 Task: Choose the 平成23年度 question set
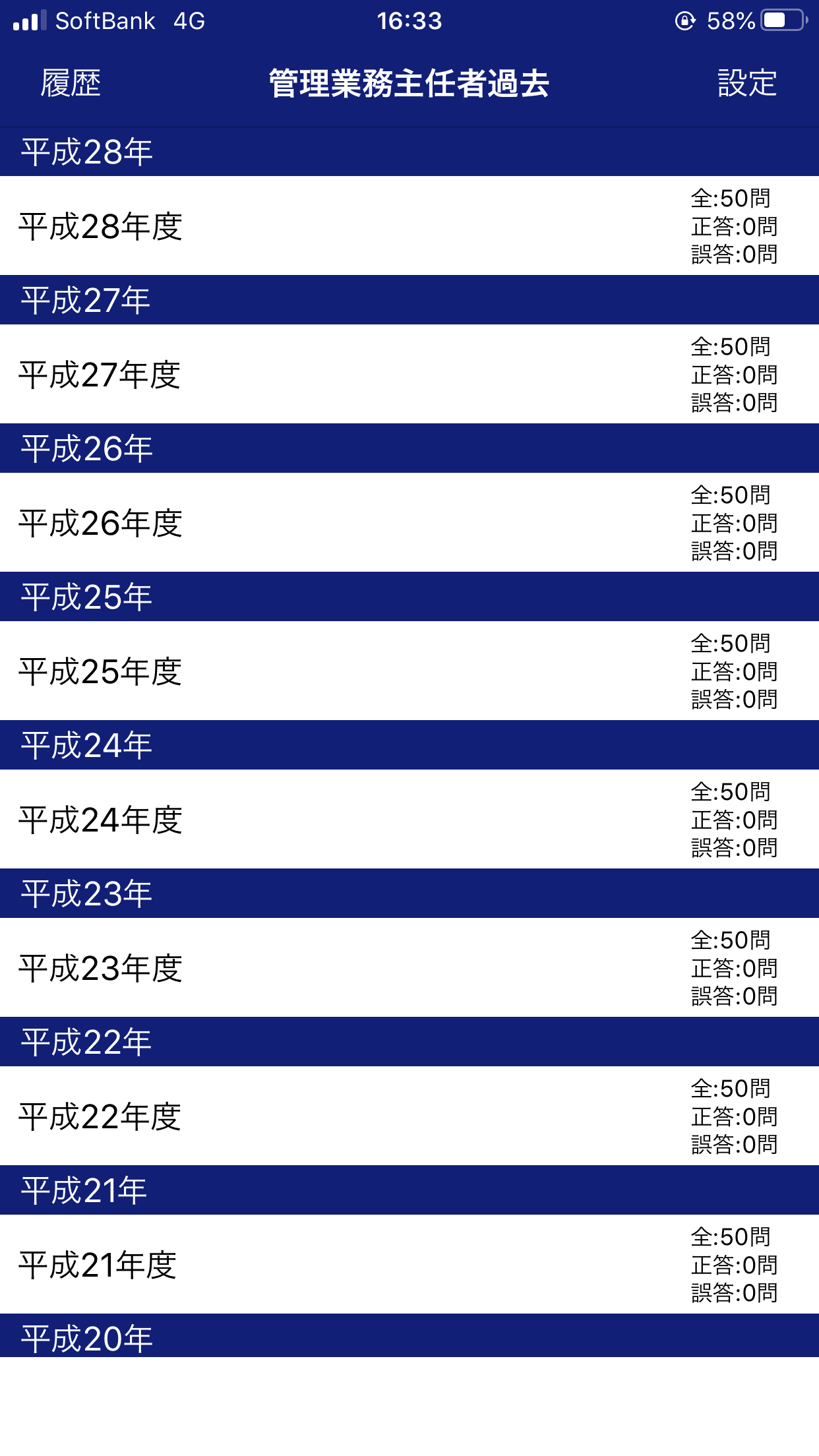pos(409,967)
